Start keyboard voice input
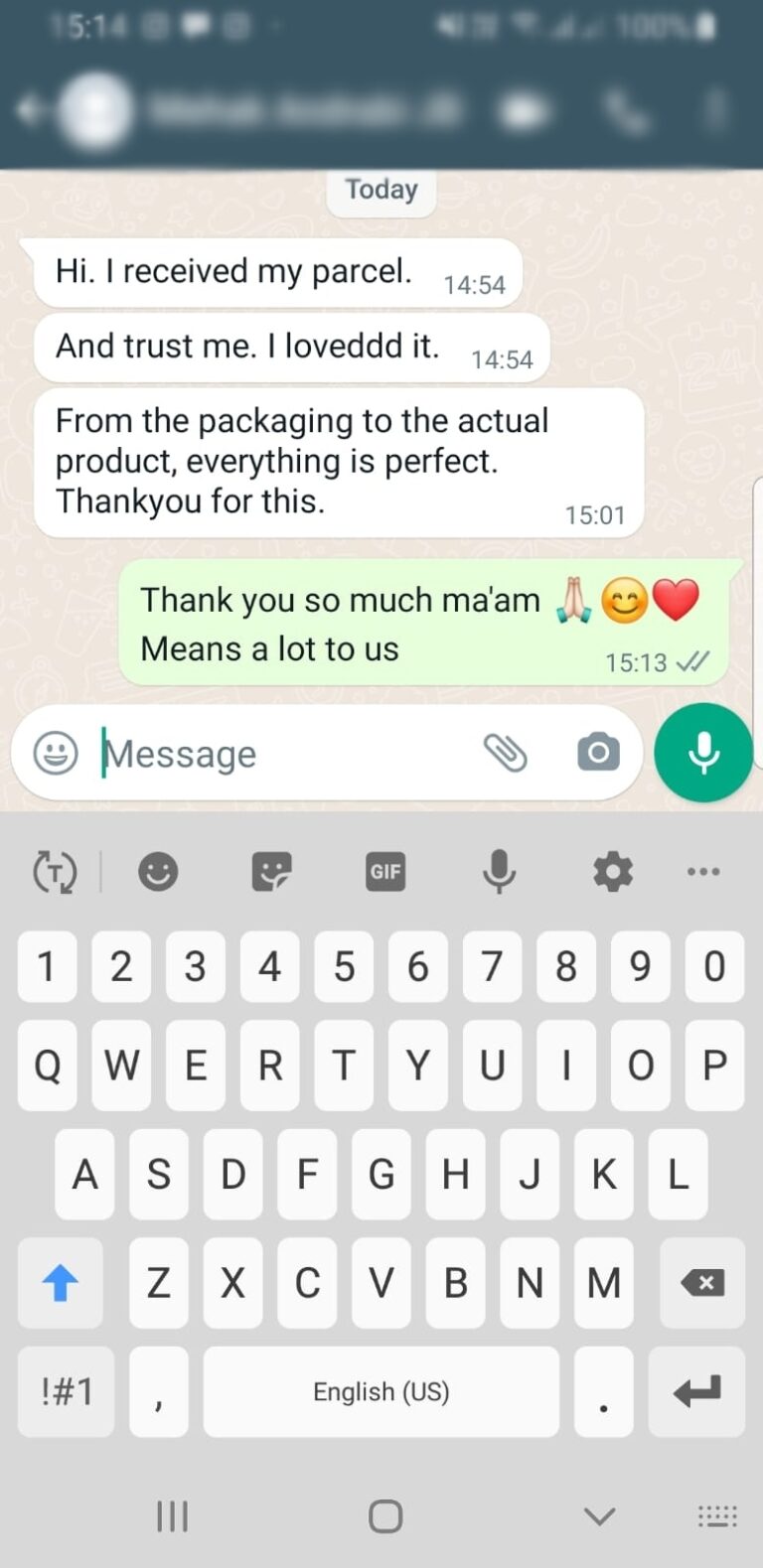 click(x=499, y=872)
